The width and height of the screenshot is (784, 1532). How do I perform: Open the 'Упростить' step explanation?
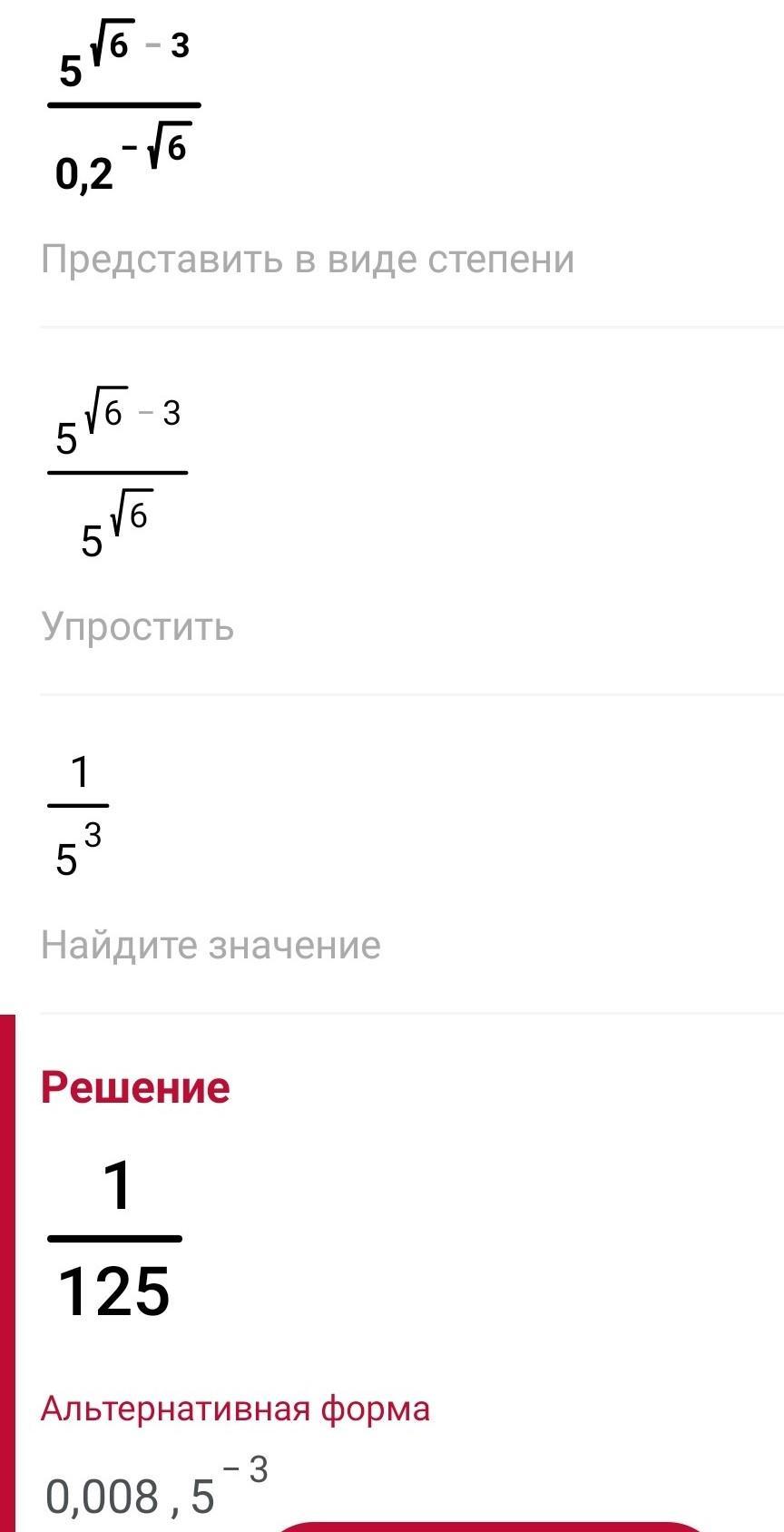coord(137,627)
